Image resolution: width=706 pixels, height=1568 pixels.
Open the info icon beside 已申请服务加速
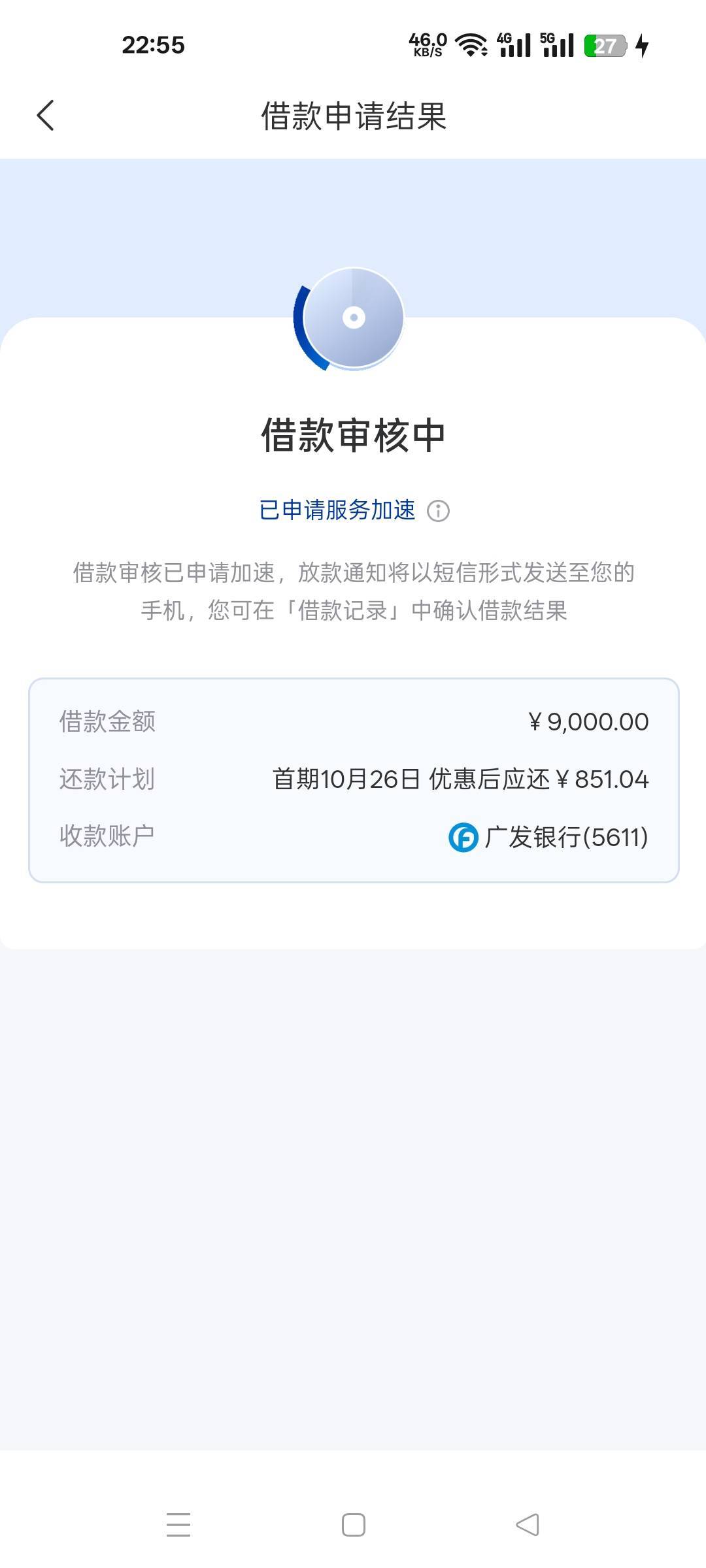(438, 511)
